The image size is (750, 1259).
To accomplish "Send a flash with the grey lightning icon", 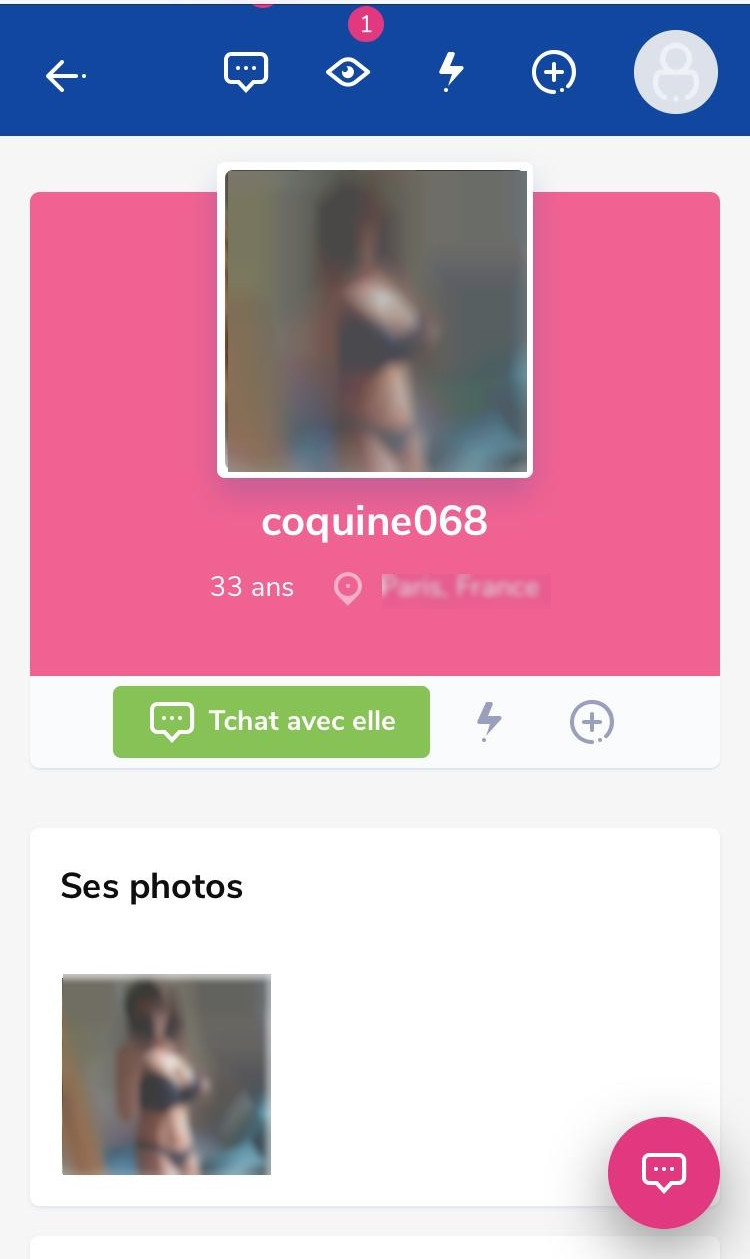I will pyautogui.click(x=489, y=721).
